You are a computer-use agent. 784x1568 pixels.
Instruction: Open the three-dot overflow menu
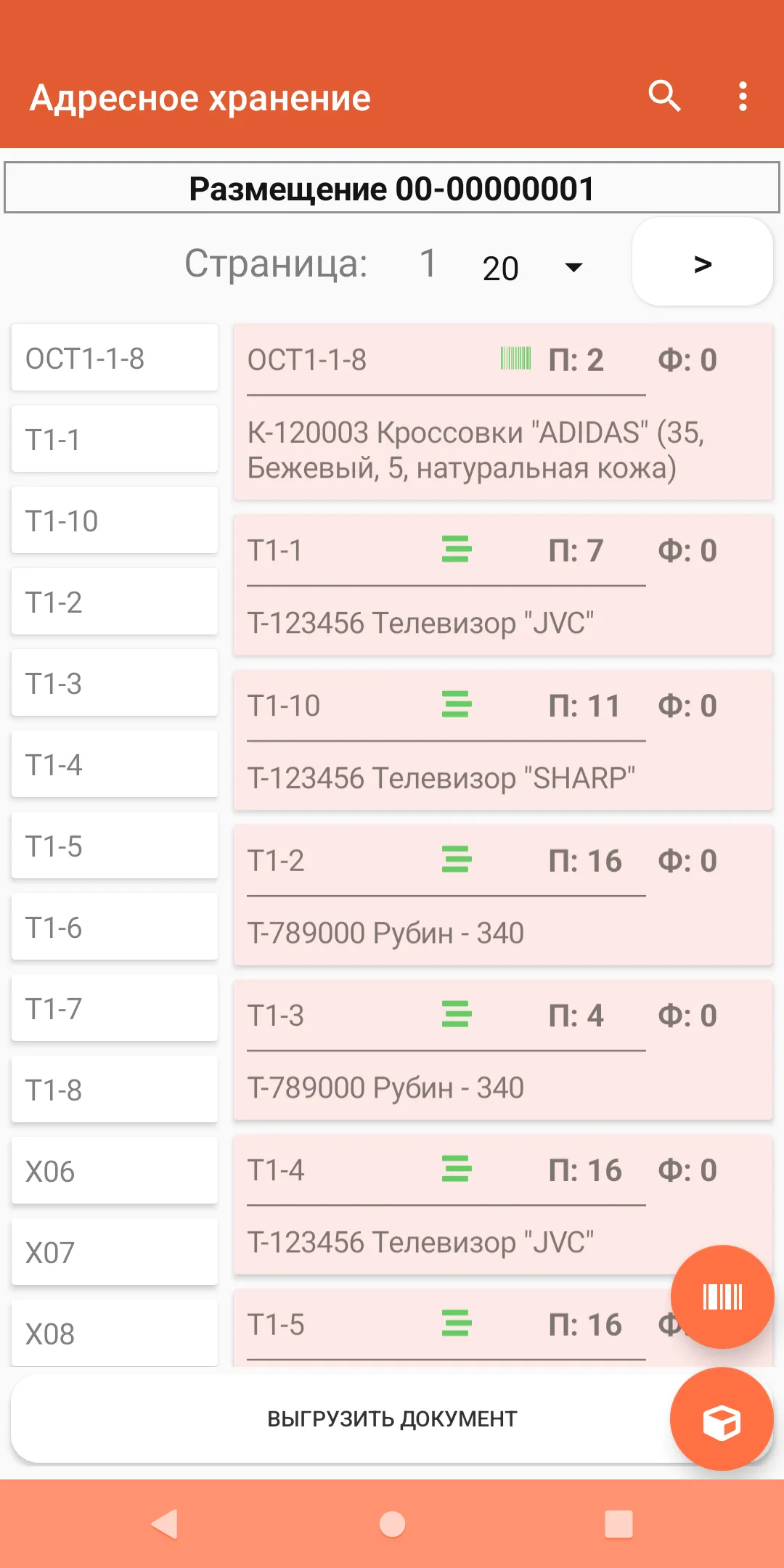coord(743,97)
